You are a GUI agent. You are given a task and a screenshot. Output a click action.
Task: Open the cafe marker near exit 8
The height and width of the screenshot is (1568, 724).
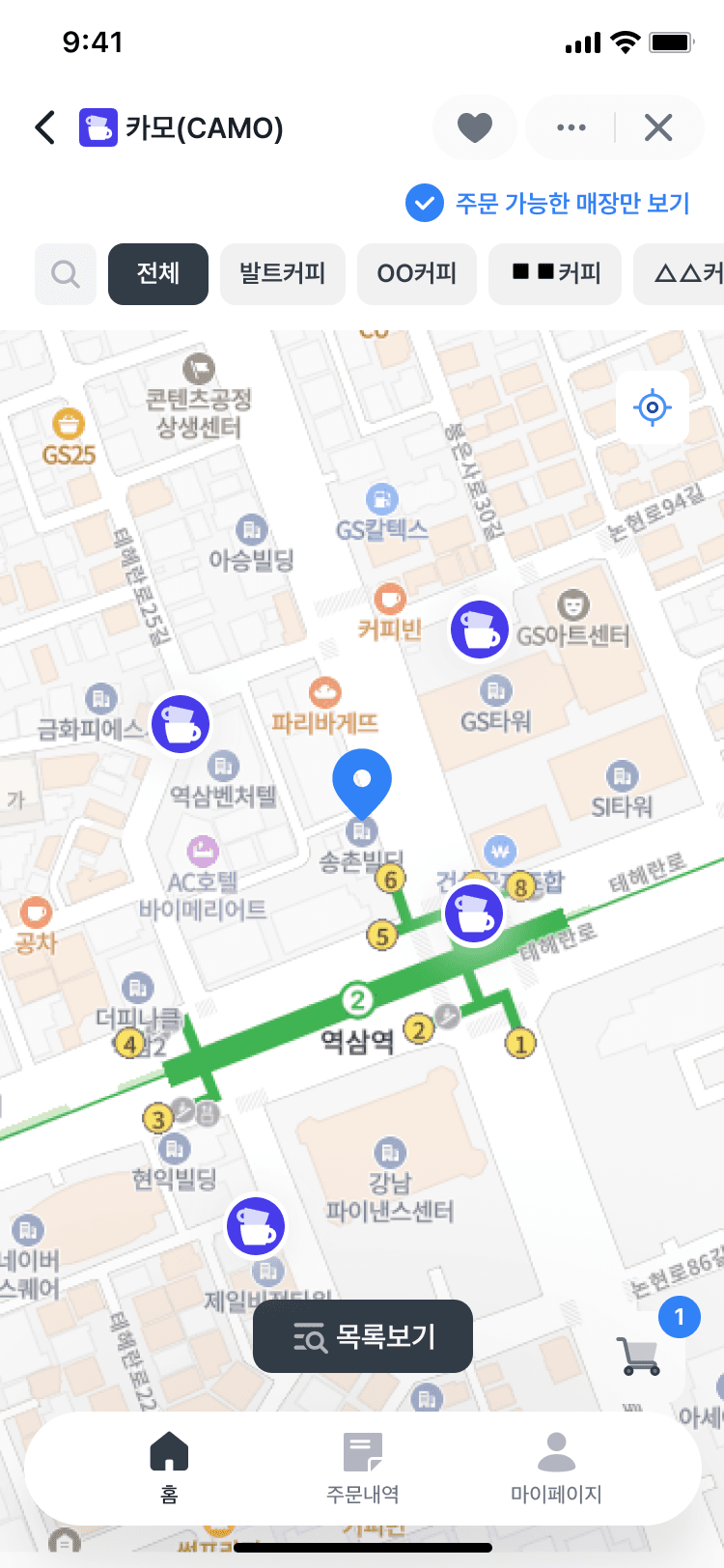474,912
